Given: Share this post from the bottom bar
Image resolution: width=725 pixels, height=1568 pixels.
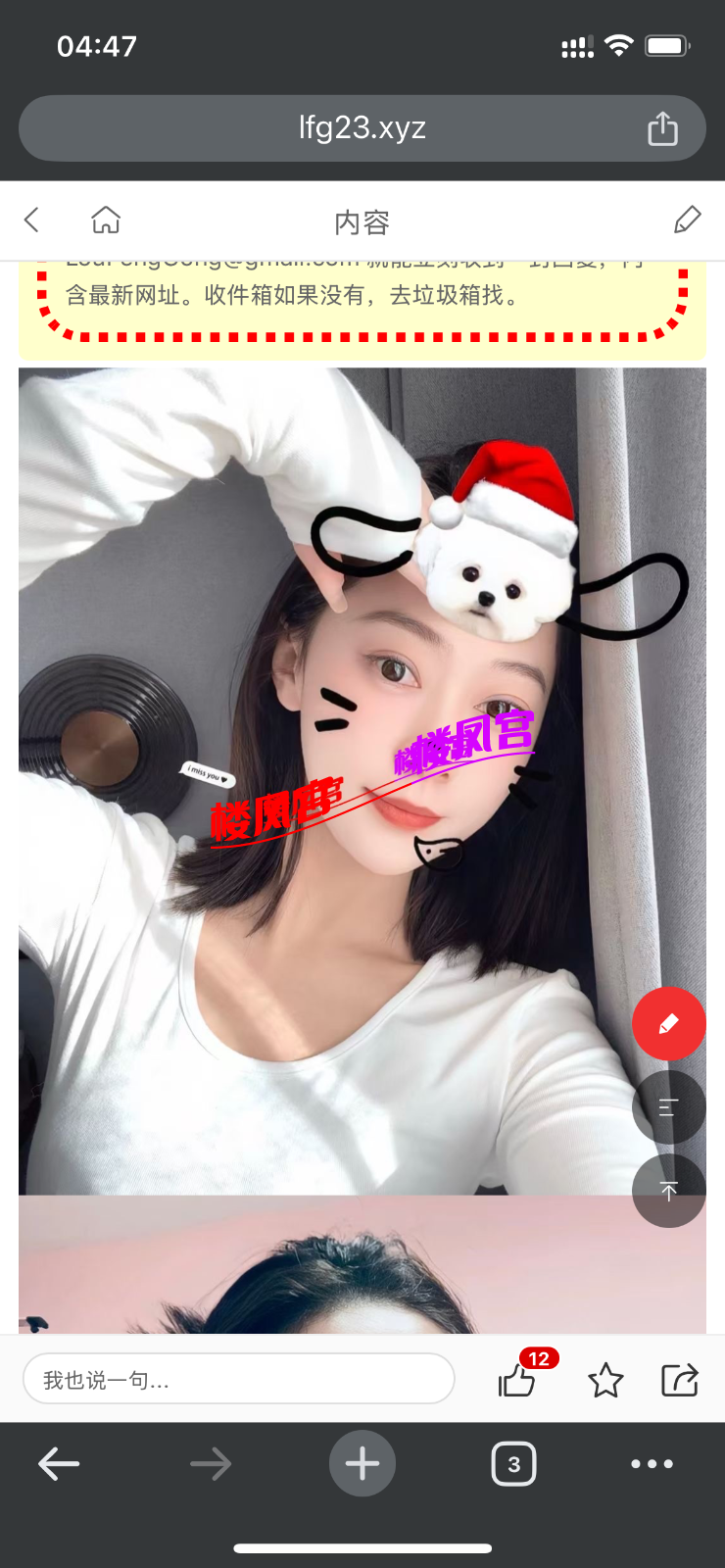Looking at the screenshot, I should (679, 1380).
